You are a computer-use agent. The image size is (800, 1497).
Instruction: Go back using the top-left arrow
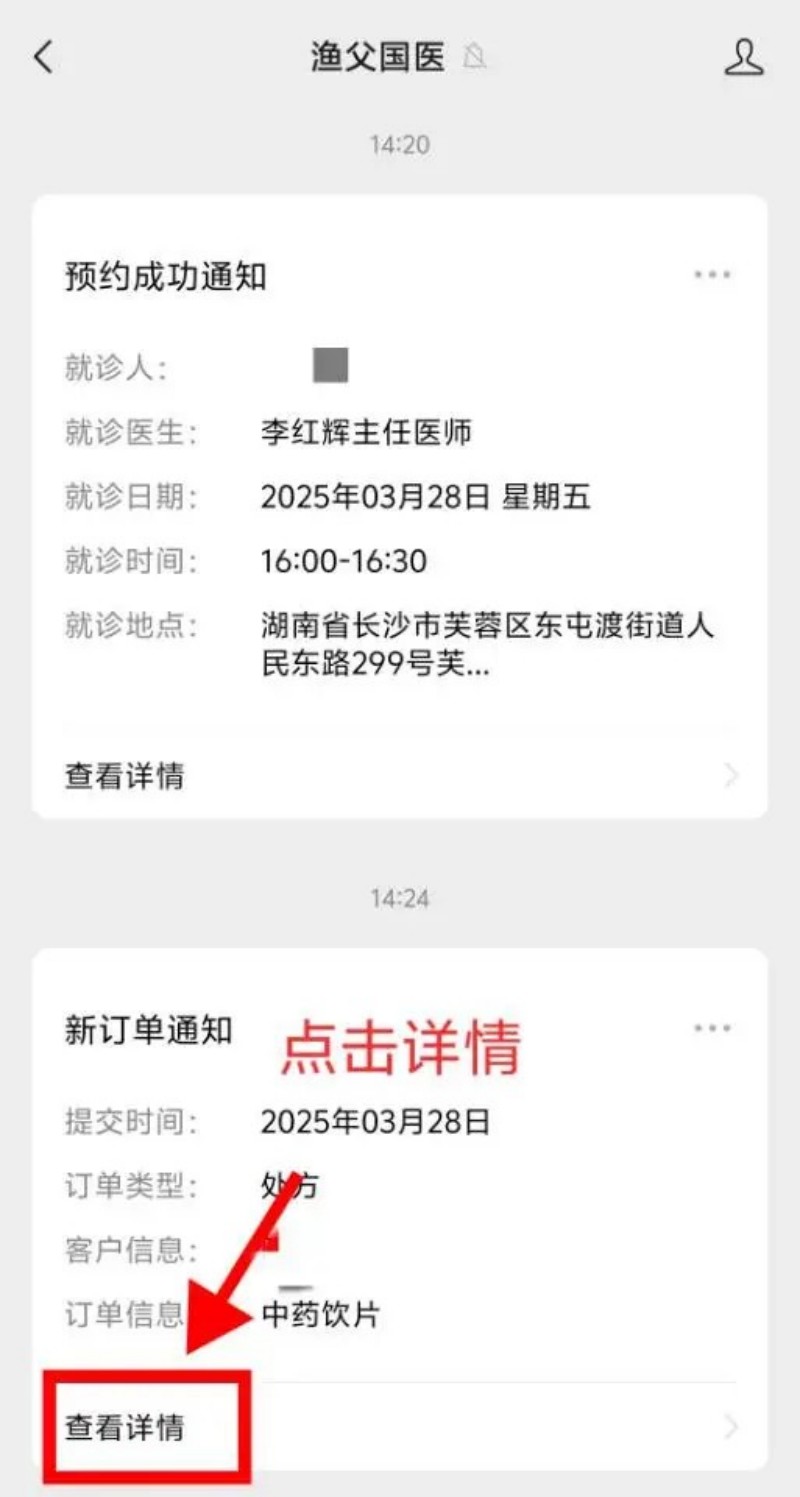[x=43, y=58]
